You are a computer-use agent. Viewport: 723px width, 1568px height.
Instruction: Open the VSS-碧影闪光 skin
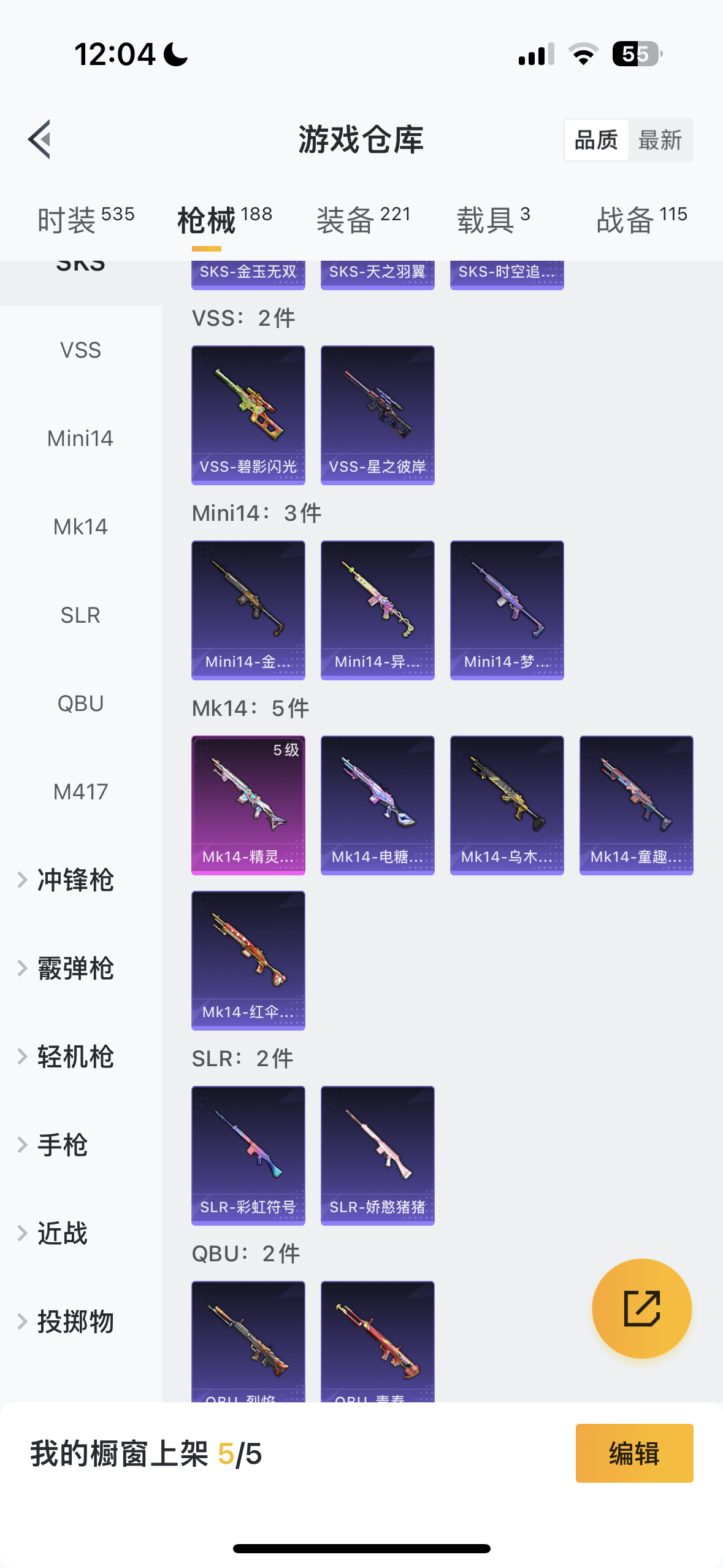pos(248,415)
